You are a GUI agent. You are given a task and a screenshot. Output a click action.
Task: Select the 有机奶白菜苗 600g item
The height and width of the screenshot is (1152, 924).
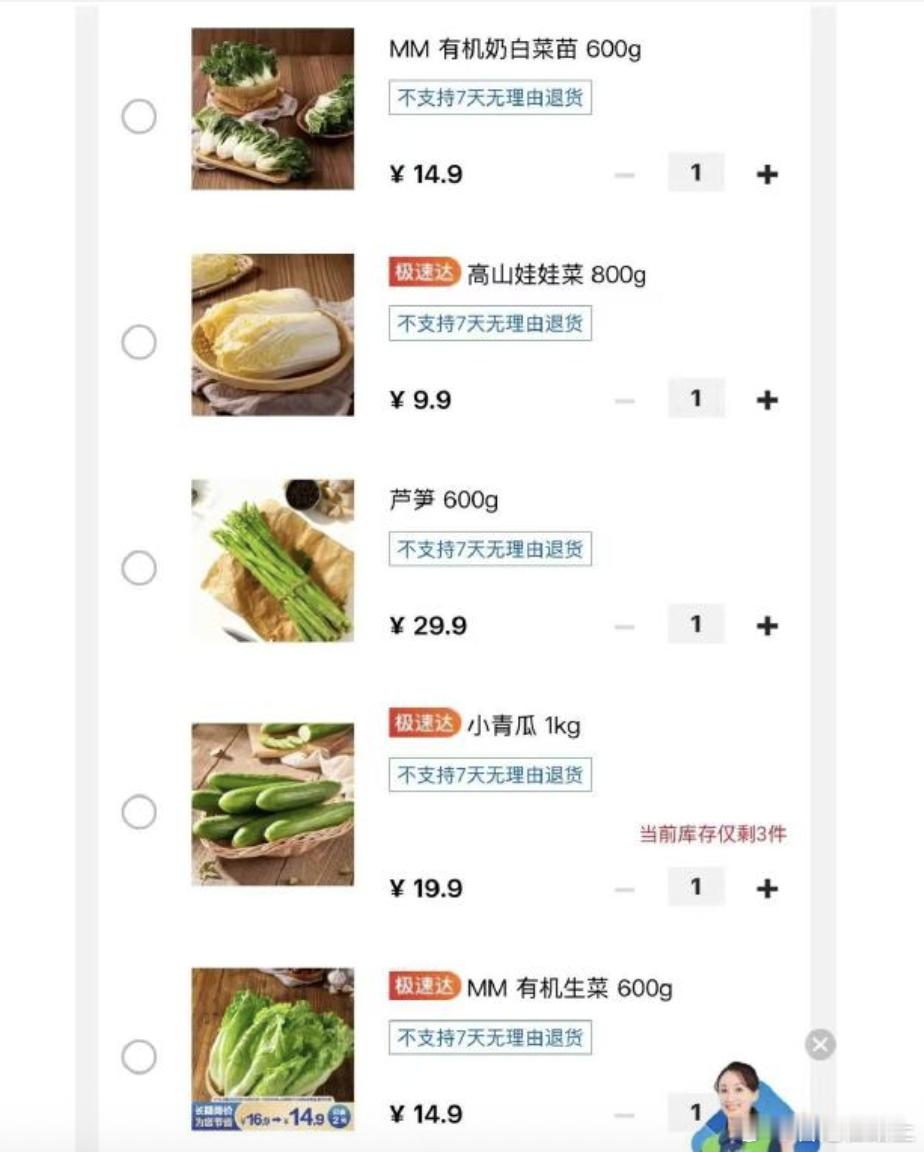(139, 117)
